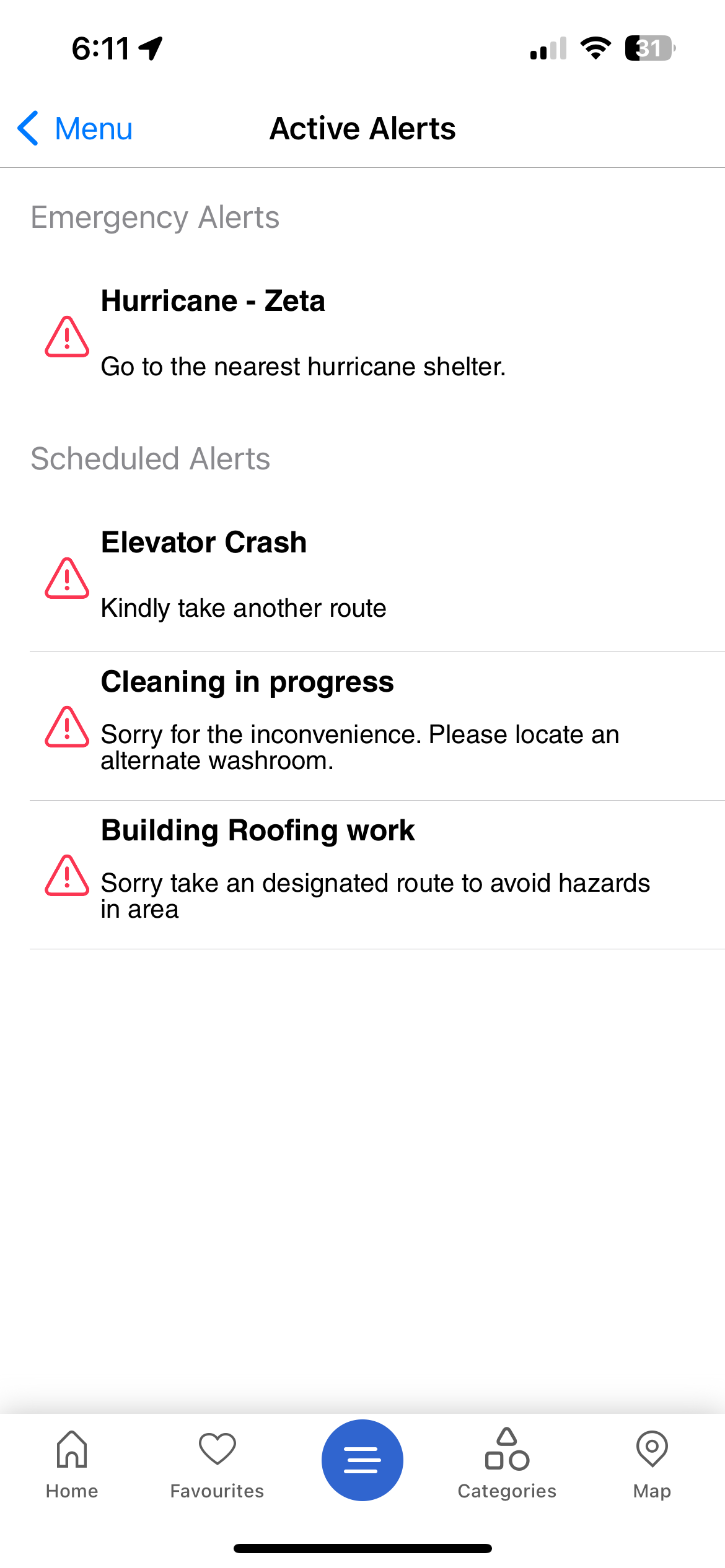Switch to the Map tab

(x=652, y=1464)
